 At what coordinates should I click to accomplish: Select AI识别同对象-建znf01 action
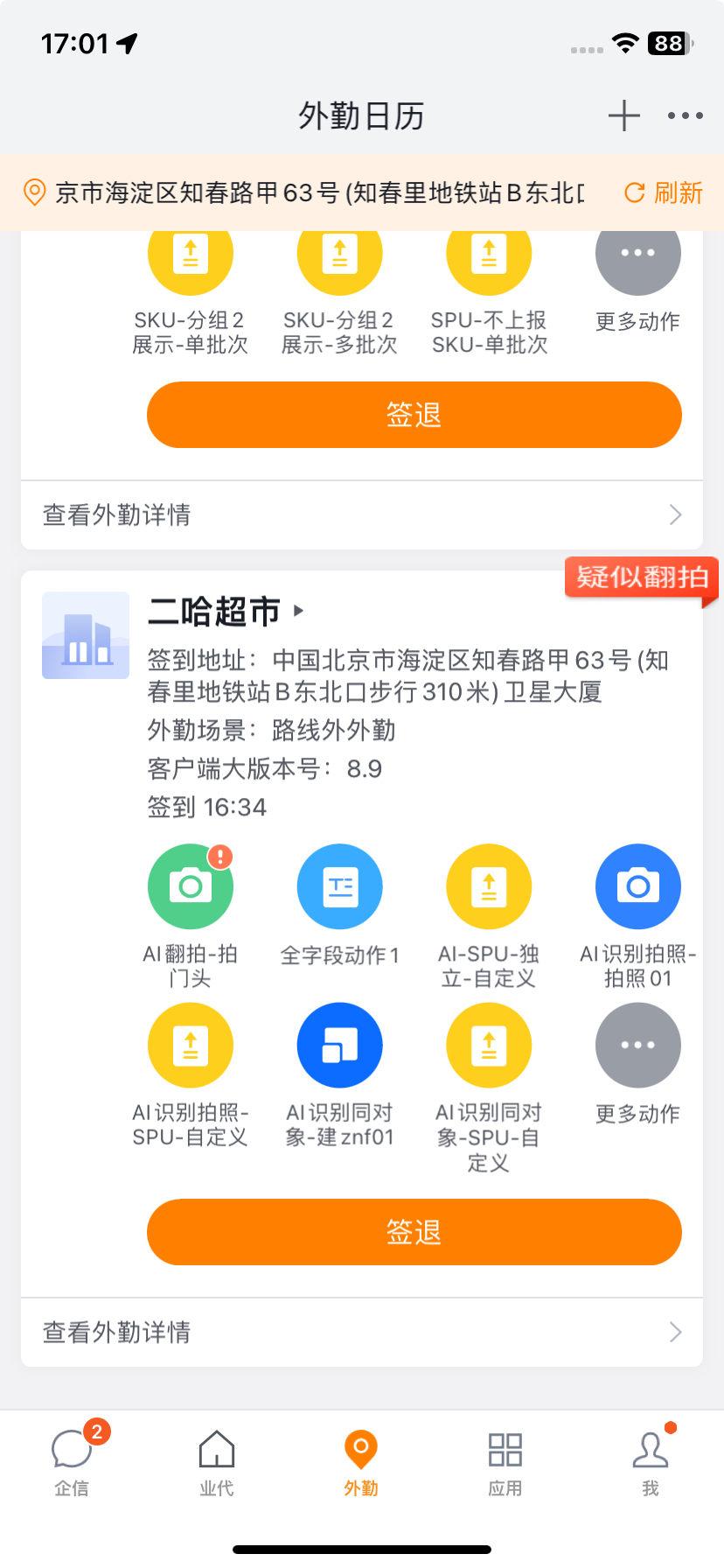point(339,1044)
